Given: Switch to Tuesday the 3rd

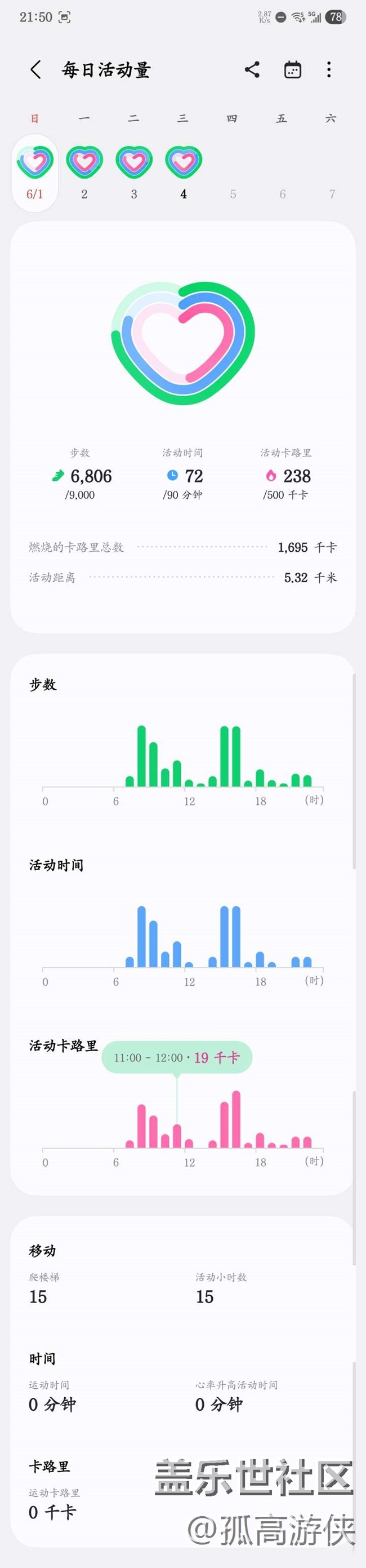Looking at the screenshot, I should [x=134, y=162].
